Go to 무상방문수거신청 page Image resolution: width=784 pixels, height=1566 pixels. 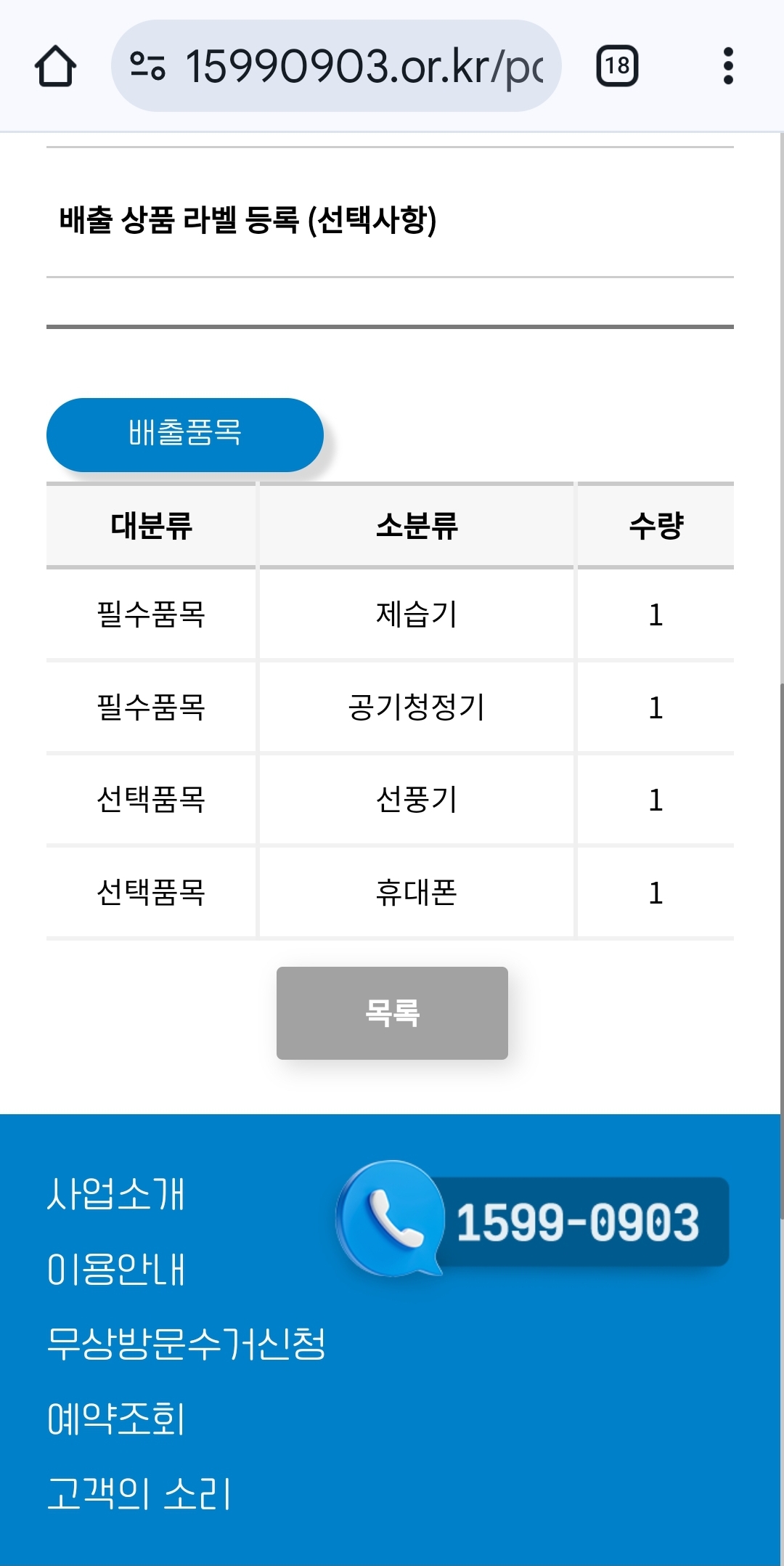click(x=187, y=1344)
